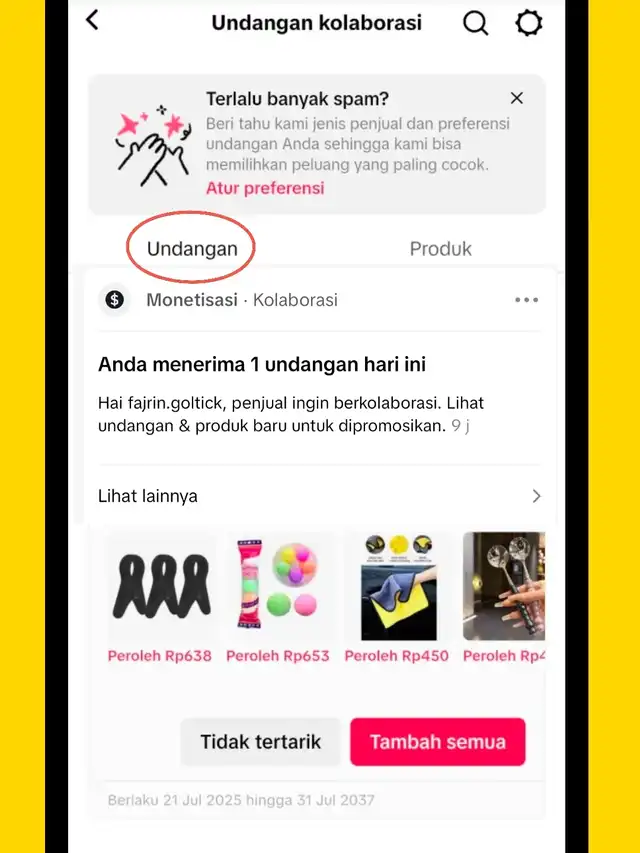The image size is (640, 853).
Task: Open the settings gear icon
Action: click(529, 23)
